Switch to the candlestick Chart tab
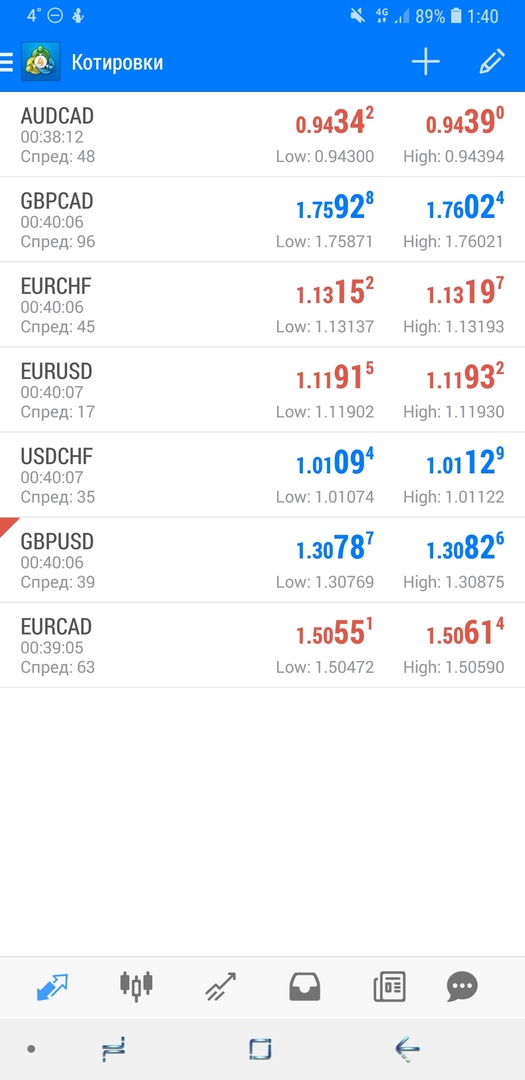 click(x=136, y=986)
